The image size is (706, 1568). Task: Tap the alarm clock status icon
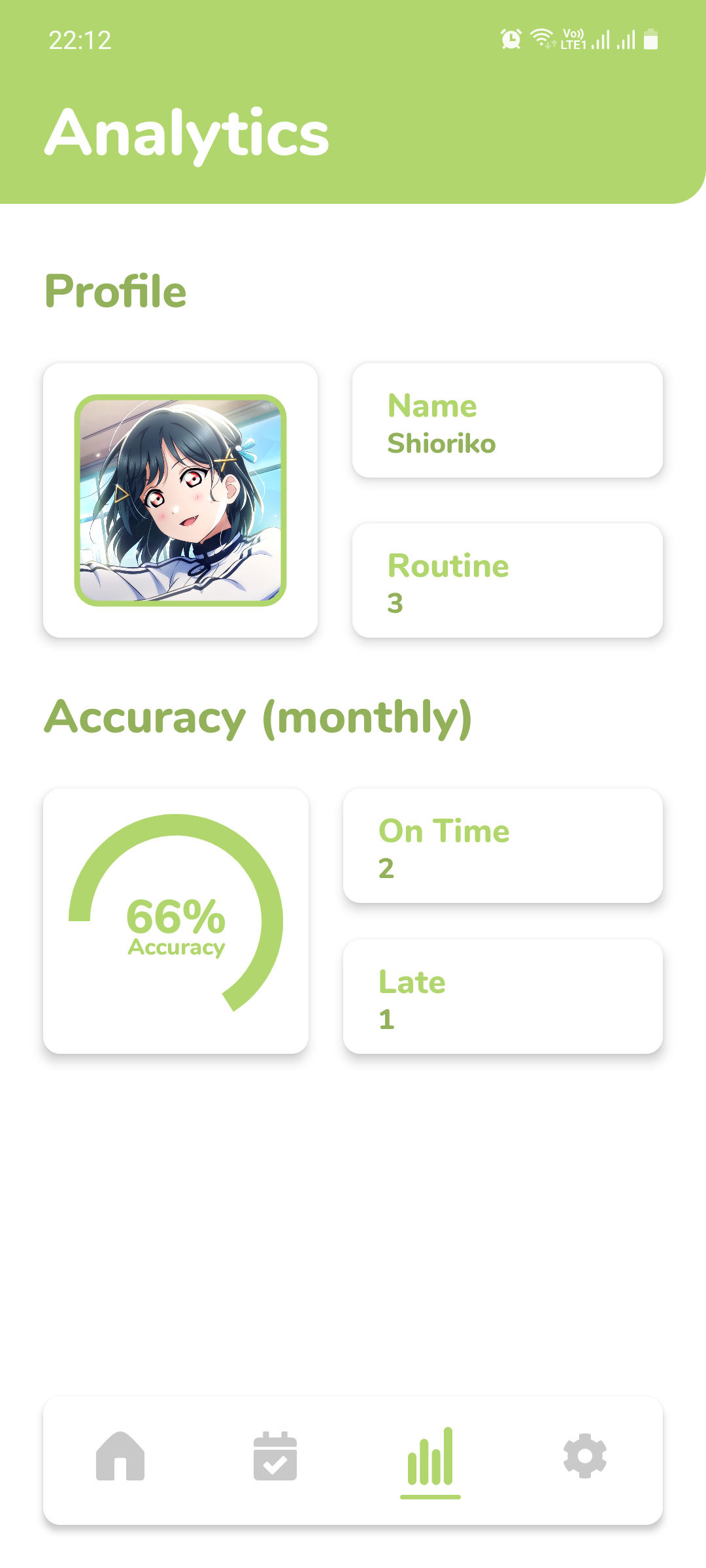point(511,39)
